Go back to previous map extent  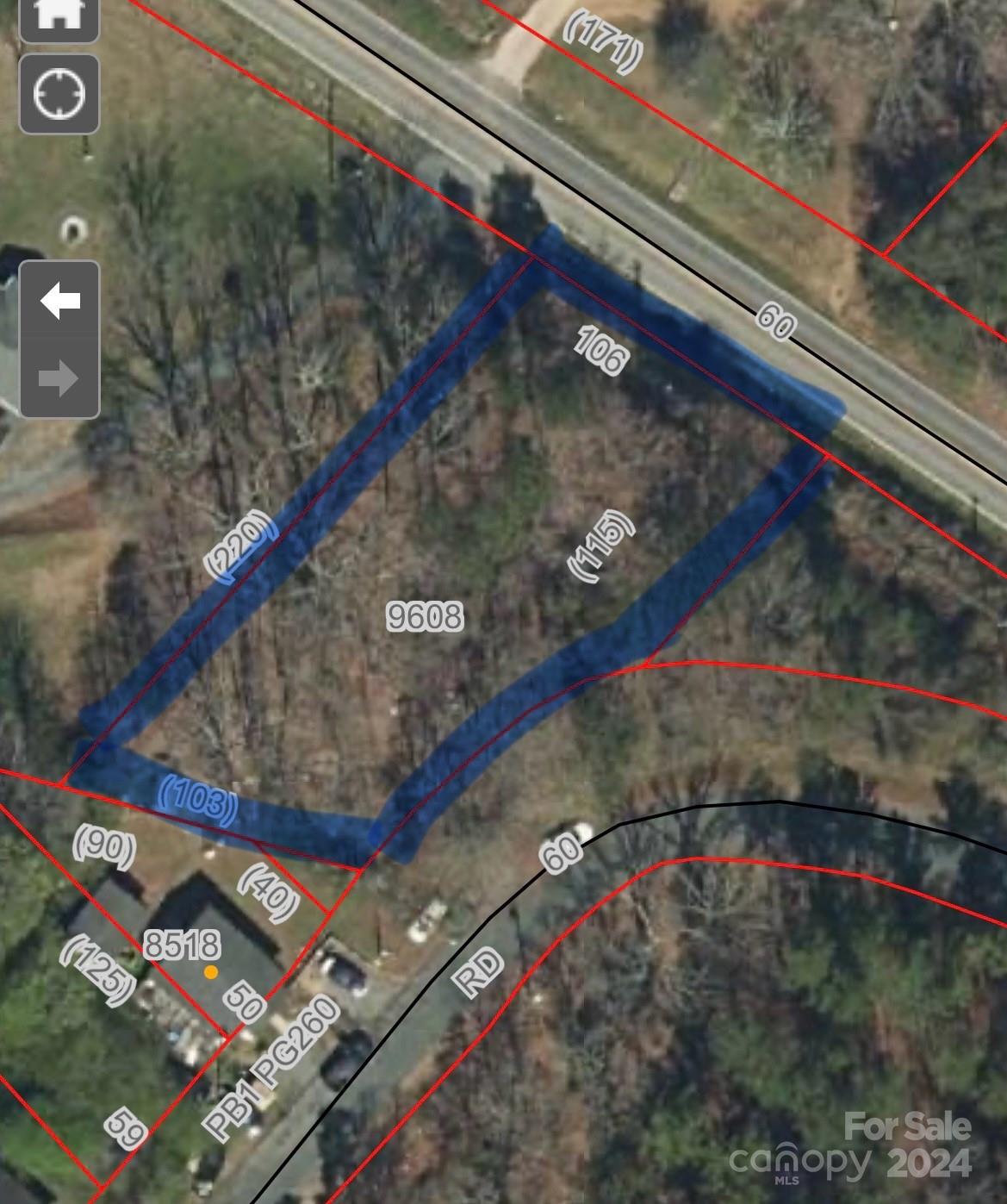pyautogui.click(x=59, y=301)
